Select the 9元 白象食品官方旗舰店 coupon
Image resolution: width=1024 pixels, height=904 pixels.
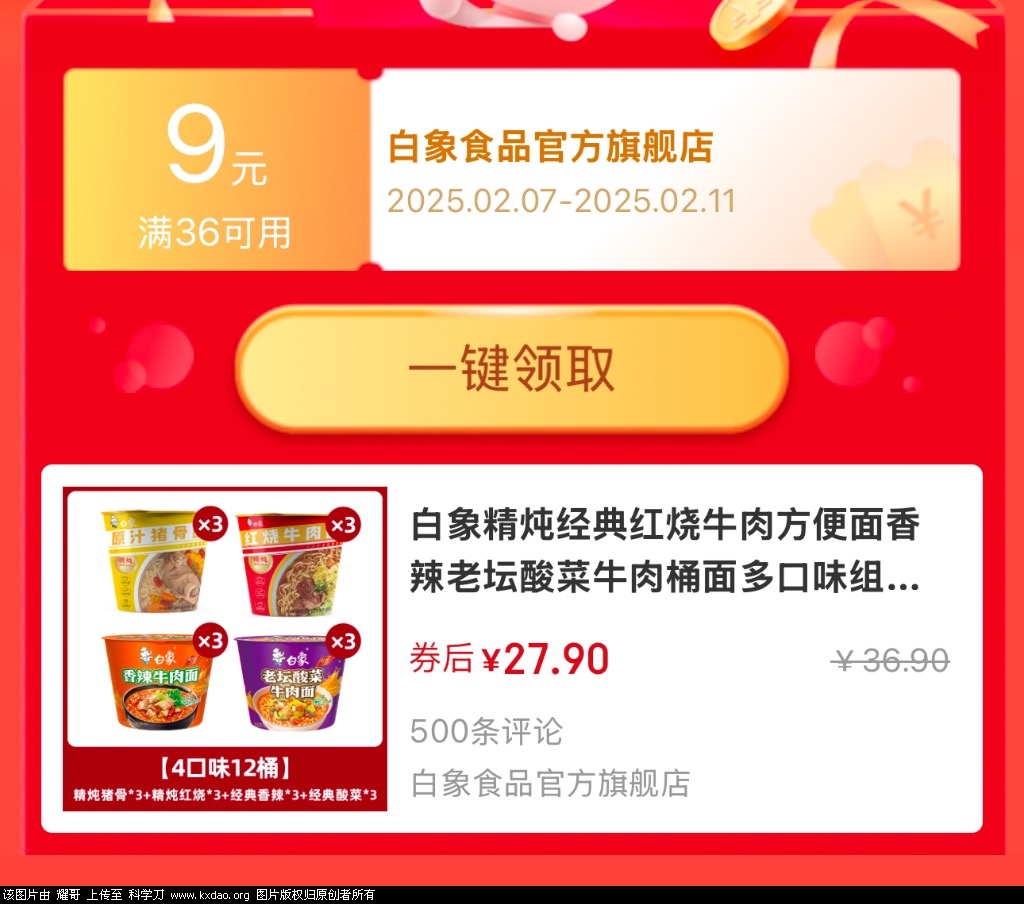(x=511, y=170)
